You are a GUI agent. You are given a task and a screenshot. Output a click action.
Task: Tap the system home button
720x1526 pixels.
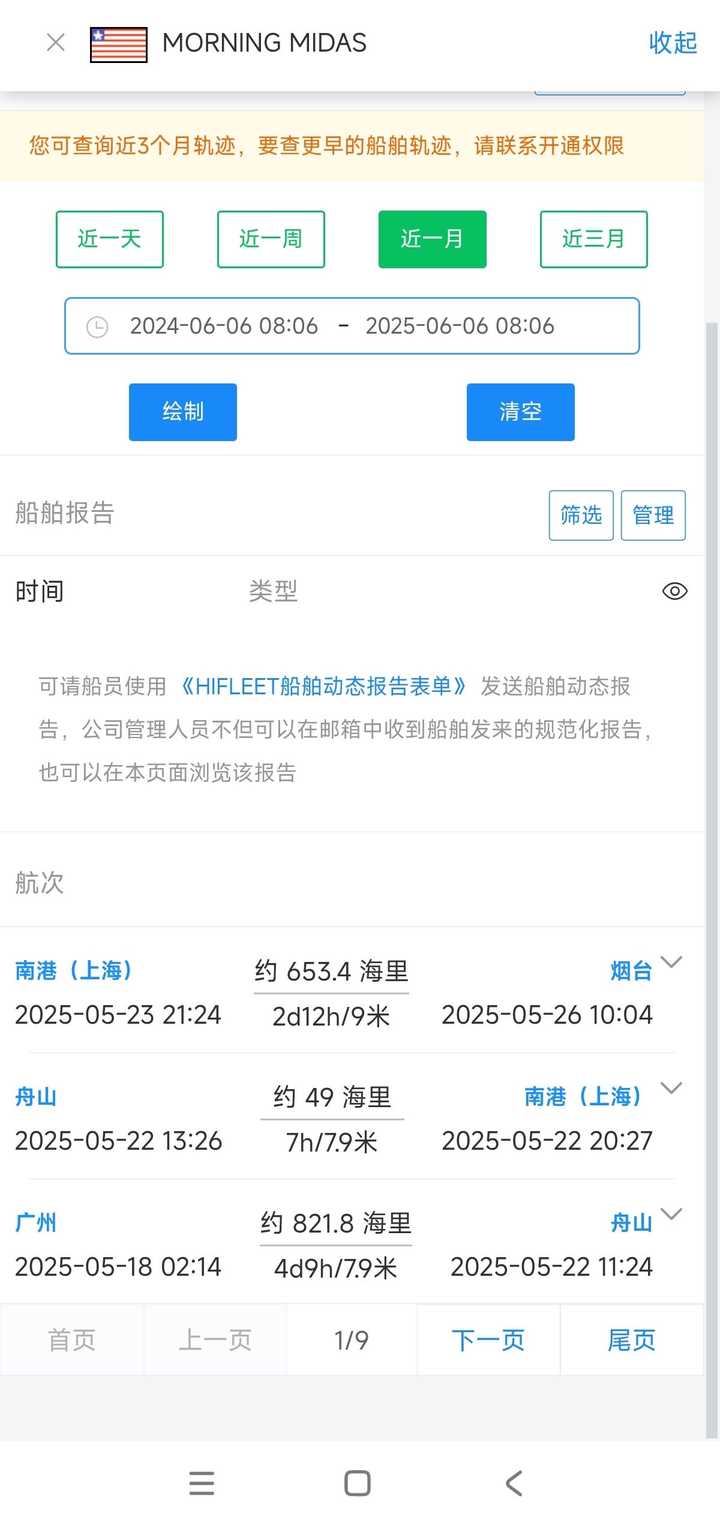coord(357,1483)
